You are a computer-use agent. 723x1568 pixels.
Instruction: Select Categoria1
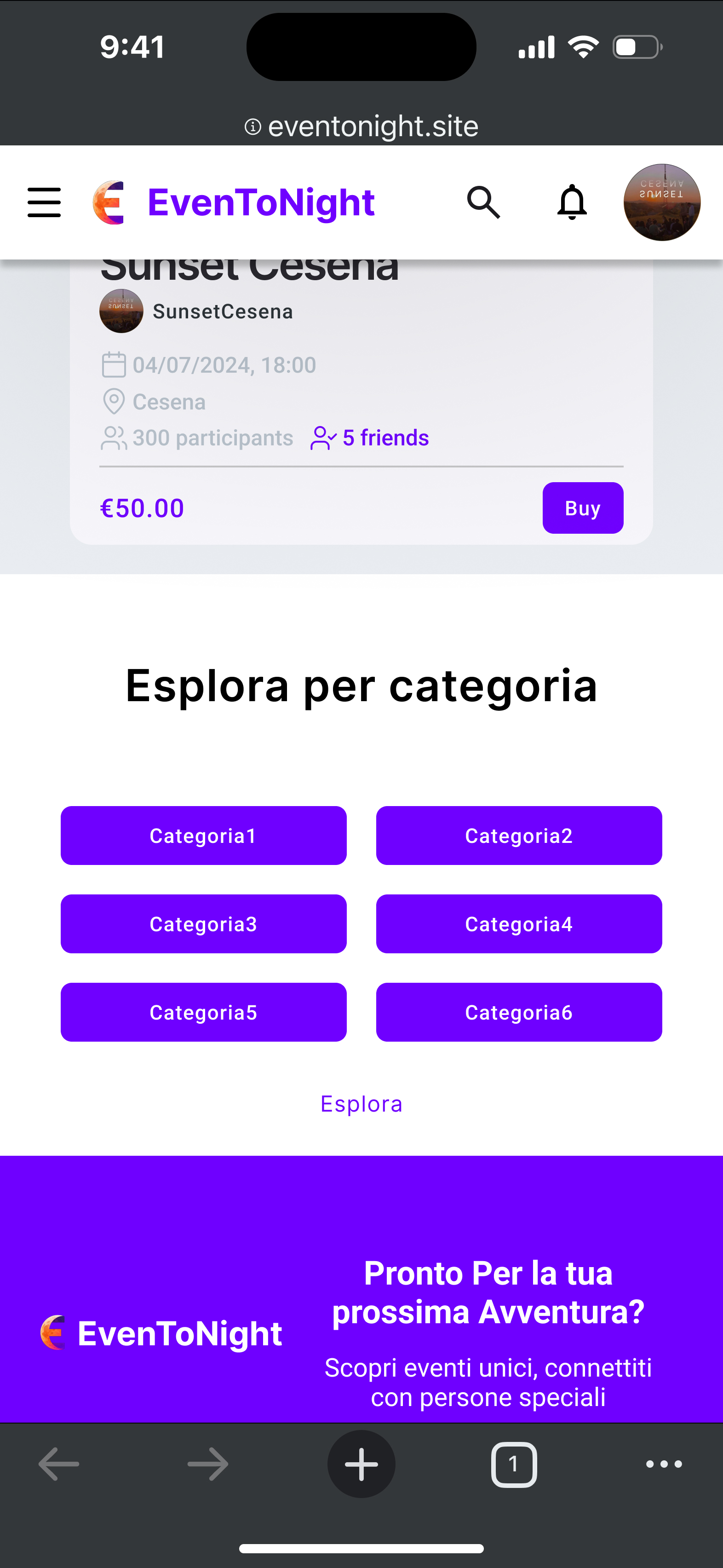pyautogui.click(x=203, y=836)
